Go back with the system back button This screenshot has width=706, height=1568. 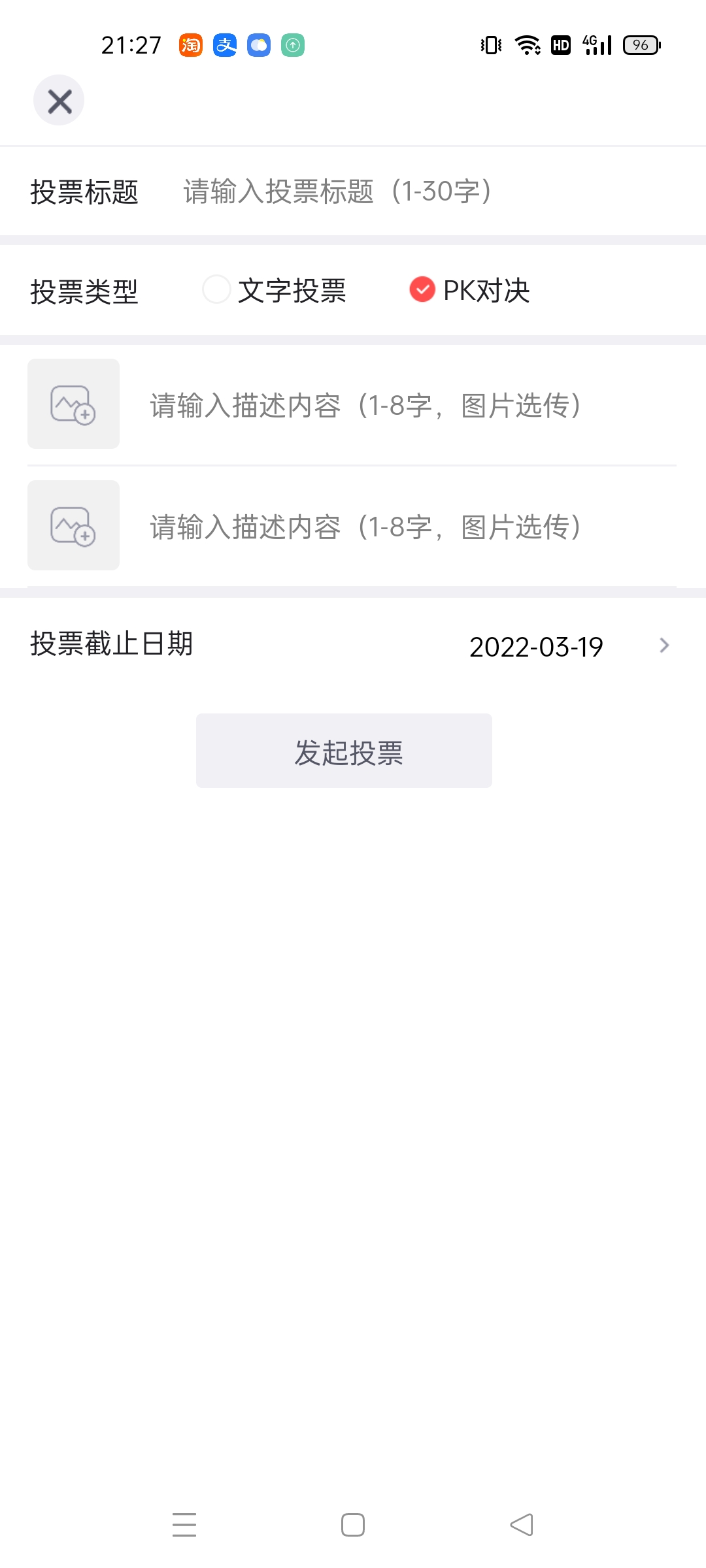tap(522, 1525)
